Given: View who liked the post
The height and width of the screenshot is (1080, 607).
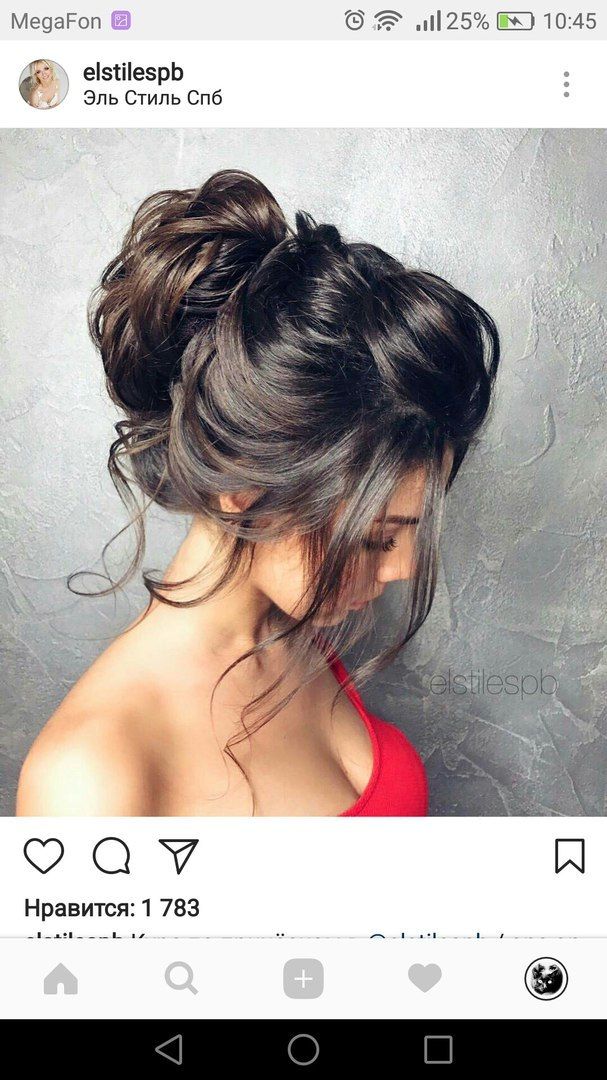Looking at the screenshot, I should point(112,908).
